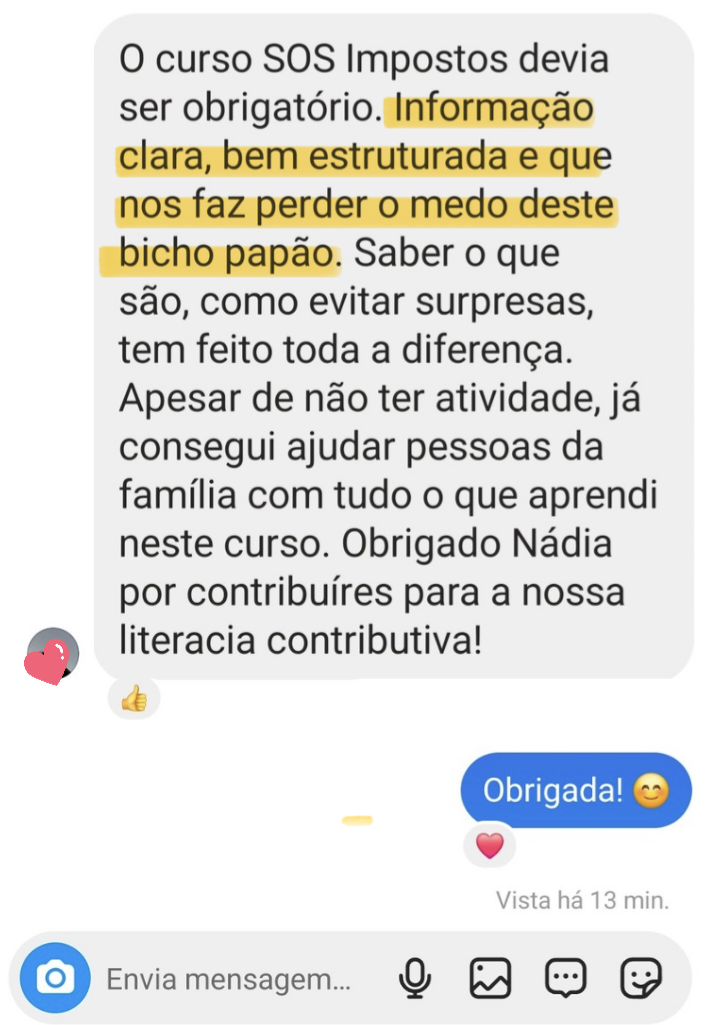
Task: Open the speech bubble icon in the message bar
Action: tap(565, 978)
